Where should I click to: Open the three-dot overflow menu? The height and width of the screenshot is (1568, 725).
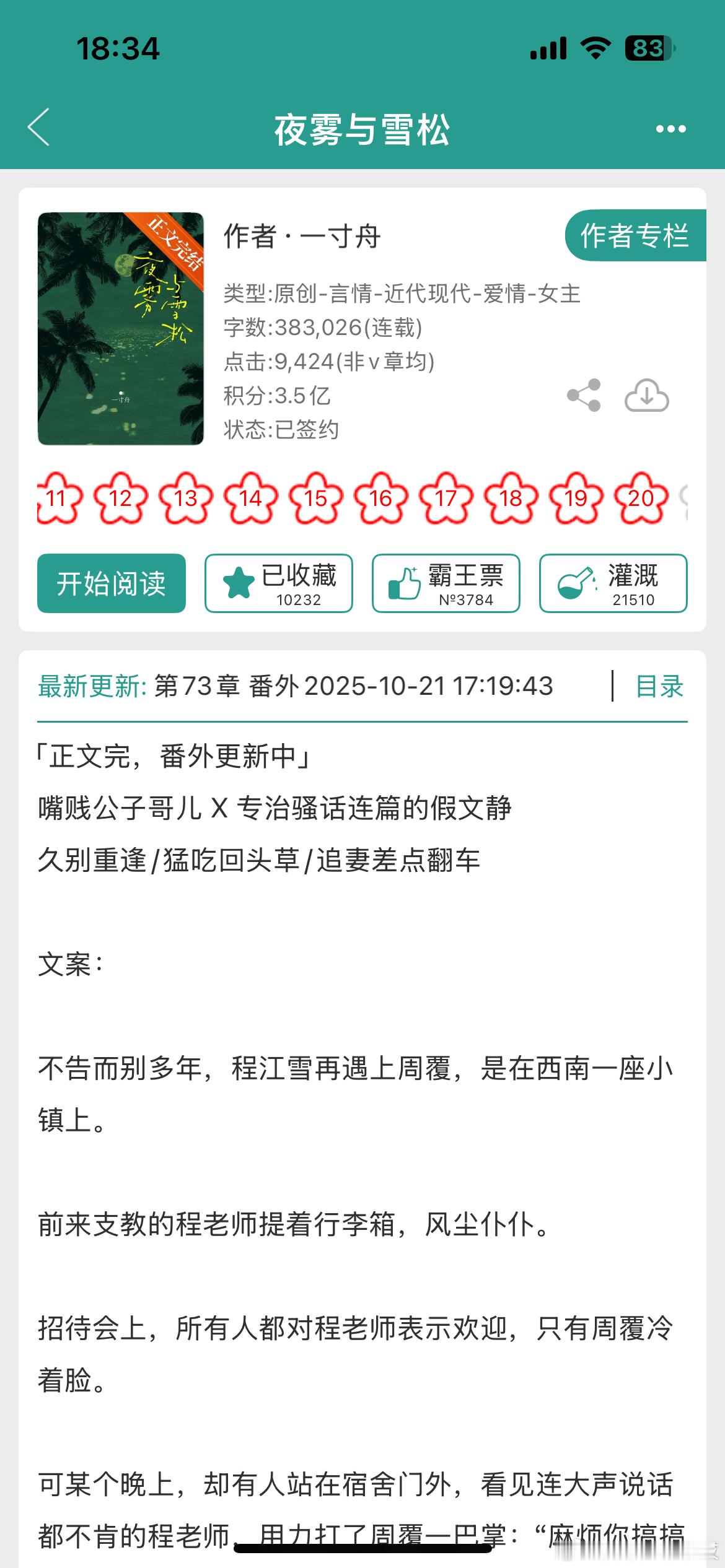[x=670, y=129]
